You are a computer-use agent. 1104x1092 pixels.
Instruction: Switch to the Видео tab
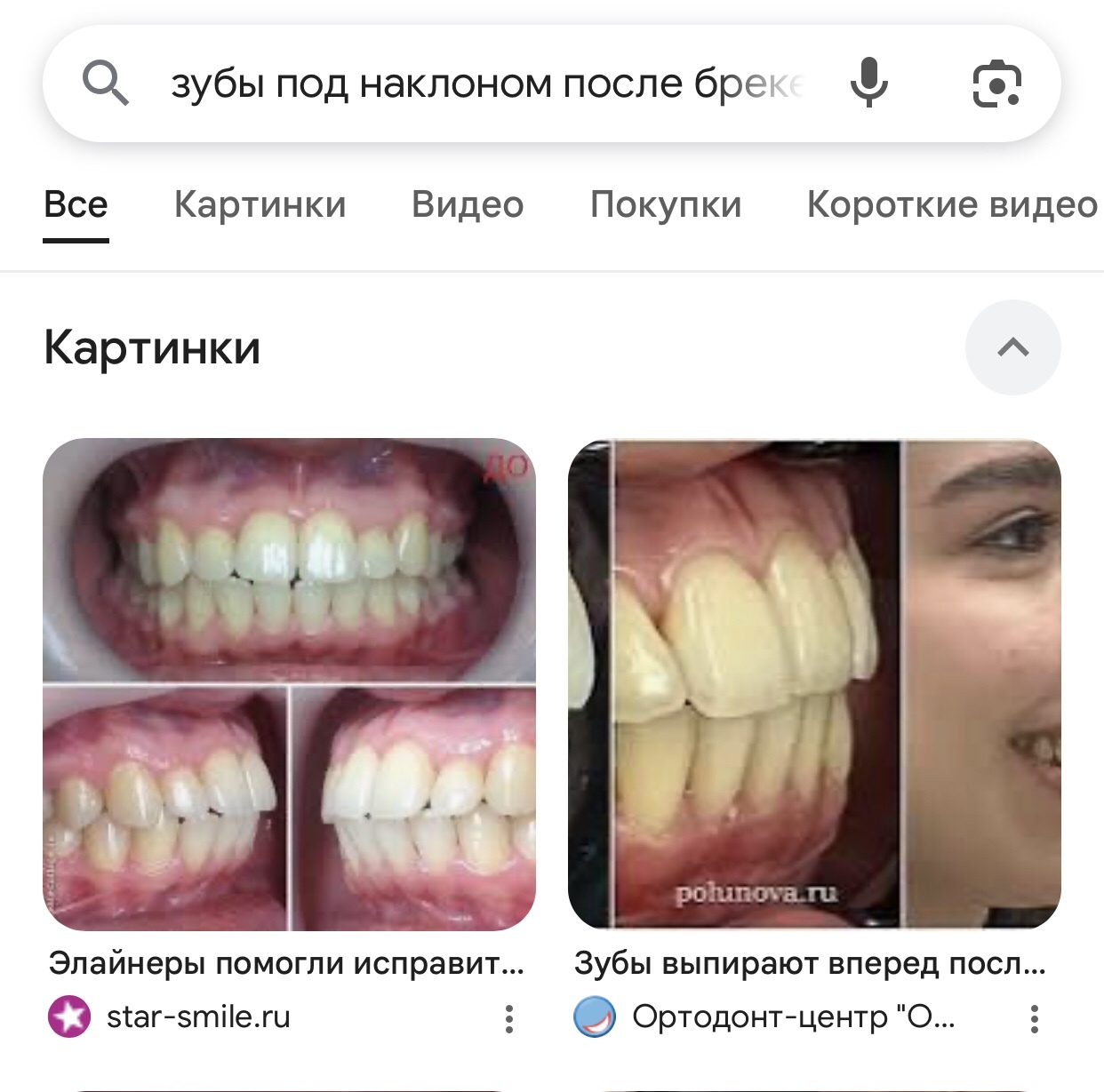point(468,204)
